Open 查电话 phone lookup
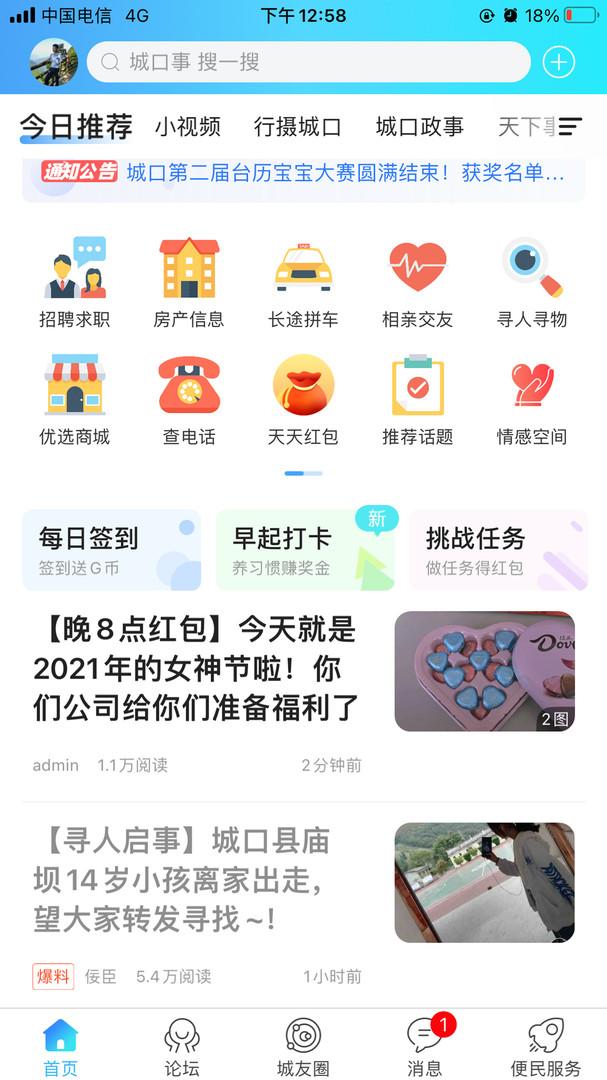This screenshot has width=607, height=1080. (x=189, y=400)
